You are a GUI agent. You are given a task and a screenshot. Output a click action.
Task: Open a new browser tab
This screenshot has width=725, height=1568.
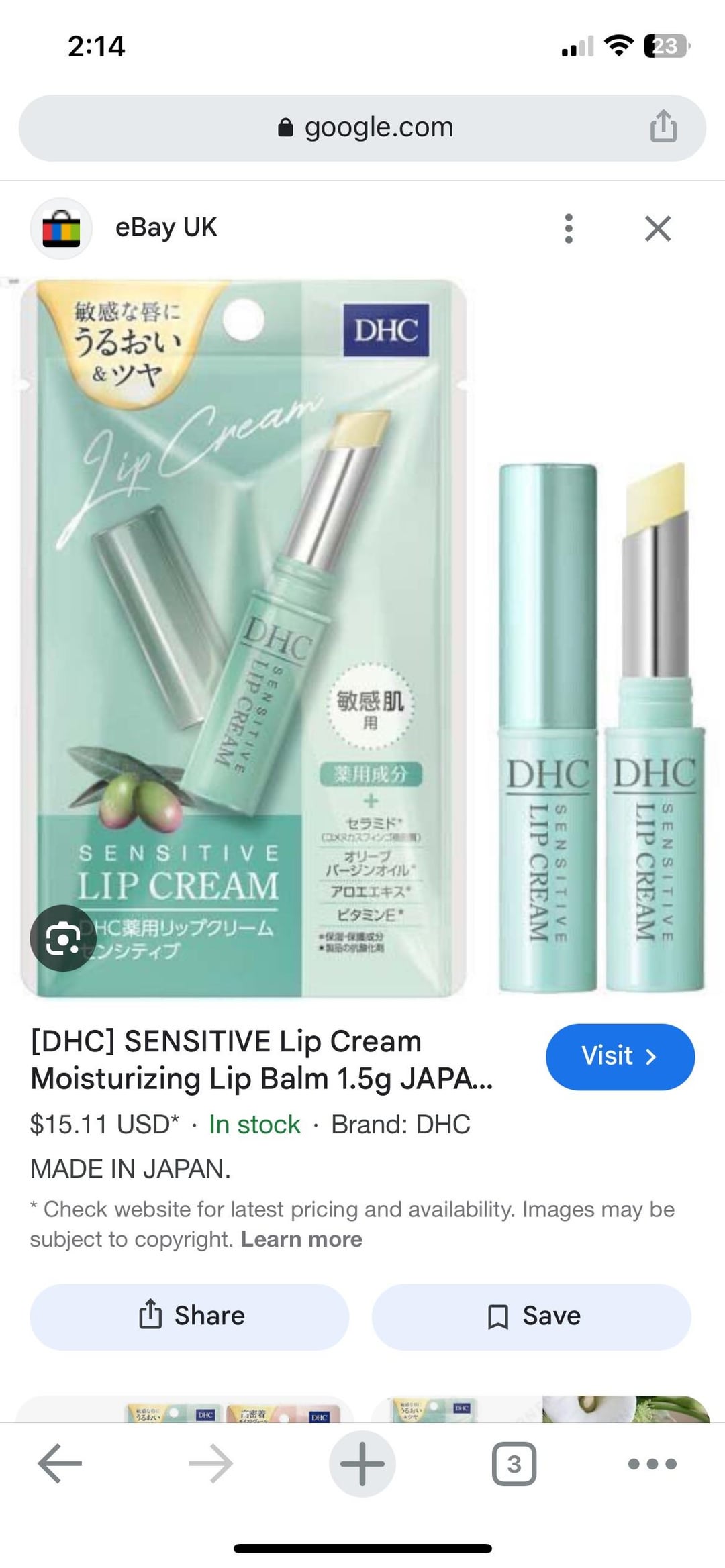coord(362,1463)
